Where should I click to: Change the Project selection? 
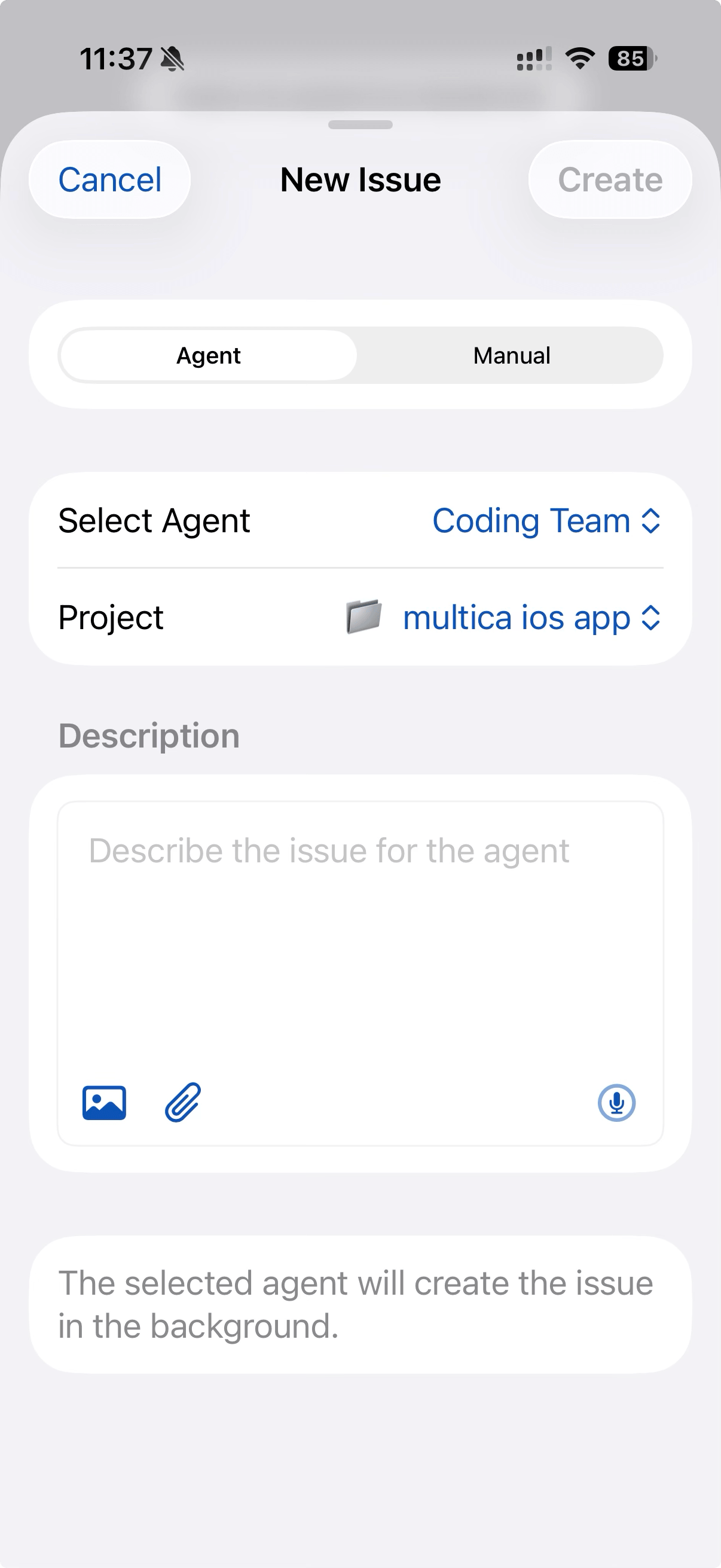tap(360, 617)
